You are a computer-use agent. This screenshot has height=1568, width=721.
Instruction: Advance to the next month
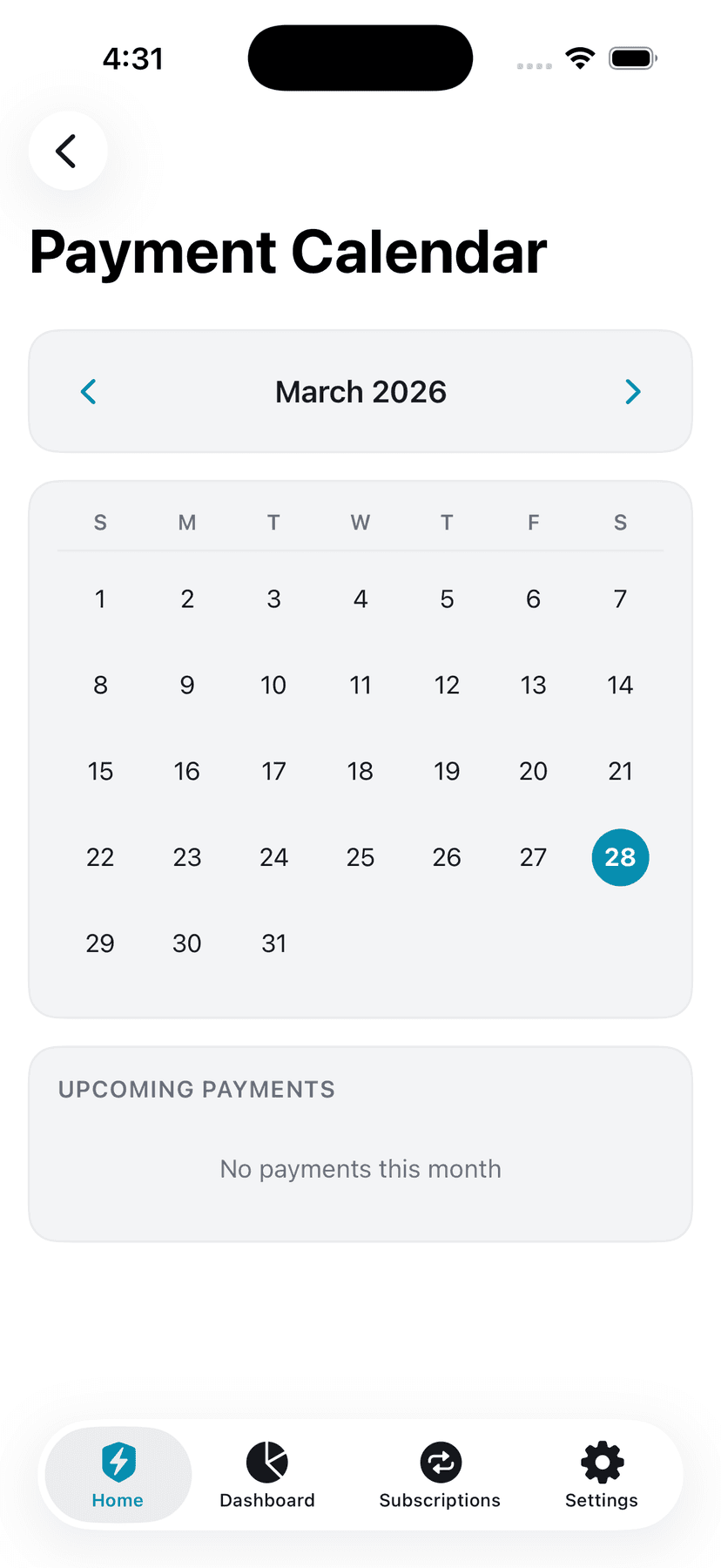point(632,392)
